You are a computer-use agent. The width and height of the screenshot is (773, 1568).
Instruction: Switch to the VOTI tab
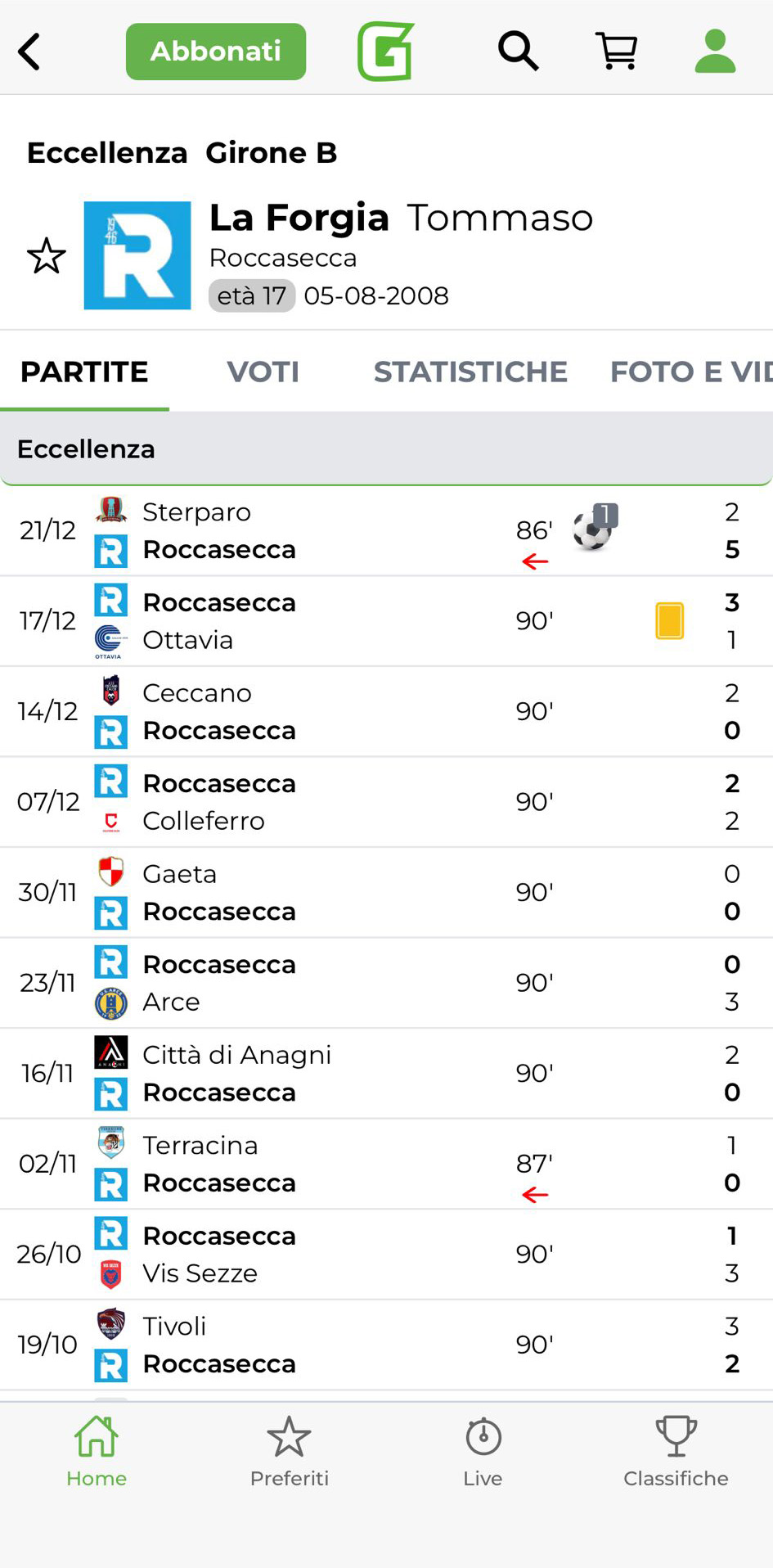coord(263,372)
